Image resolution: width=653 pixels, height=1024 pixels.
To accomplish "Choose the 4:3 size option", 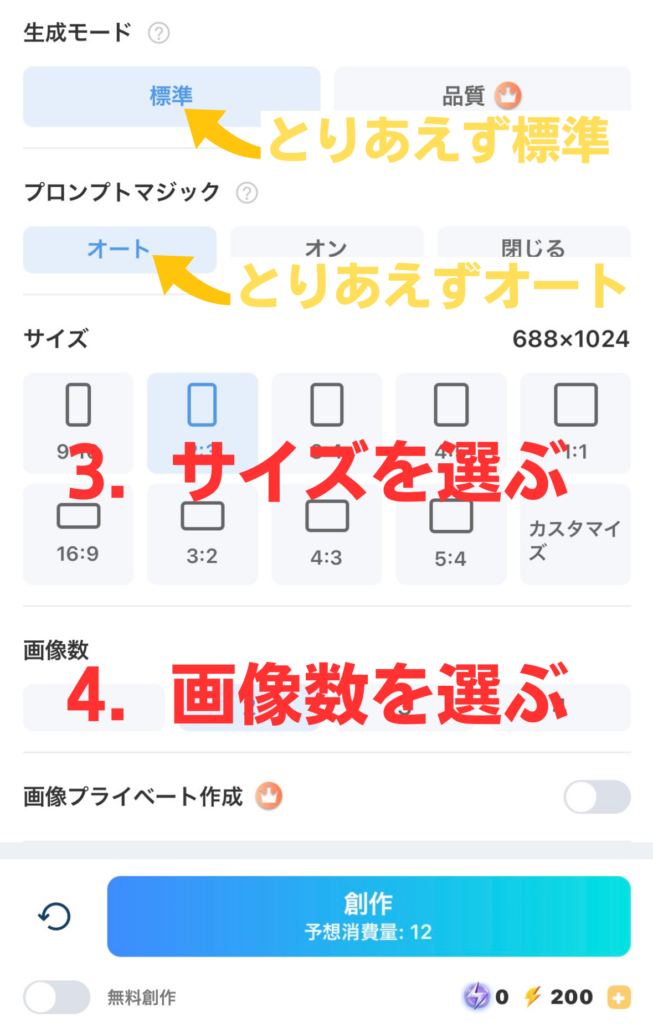I will pyautogui.click(x=326, y=534).
